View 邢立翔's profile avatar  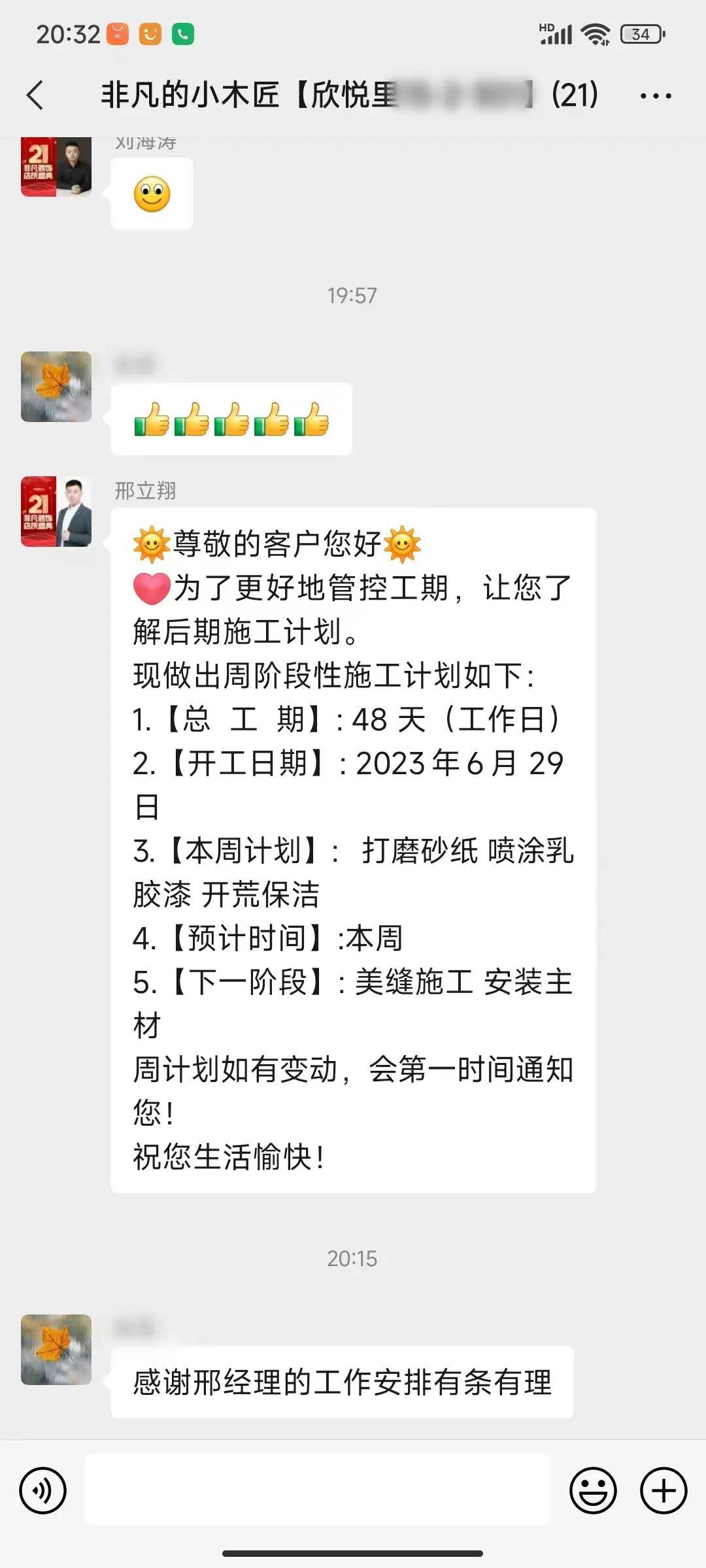tap(56, 512)
